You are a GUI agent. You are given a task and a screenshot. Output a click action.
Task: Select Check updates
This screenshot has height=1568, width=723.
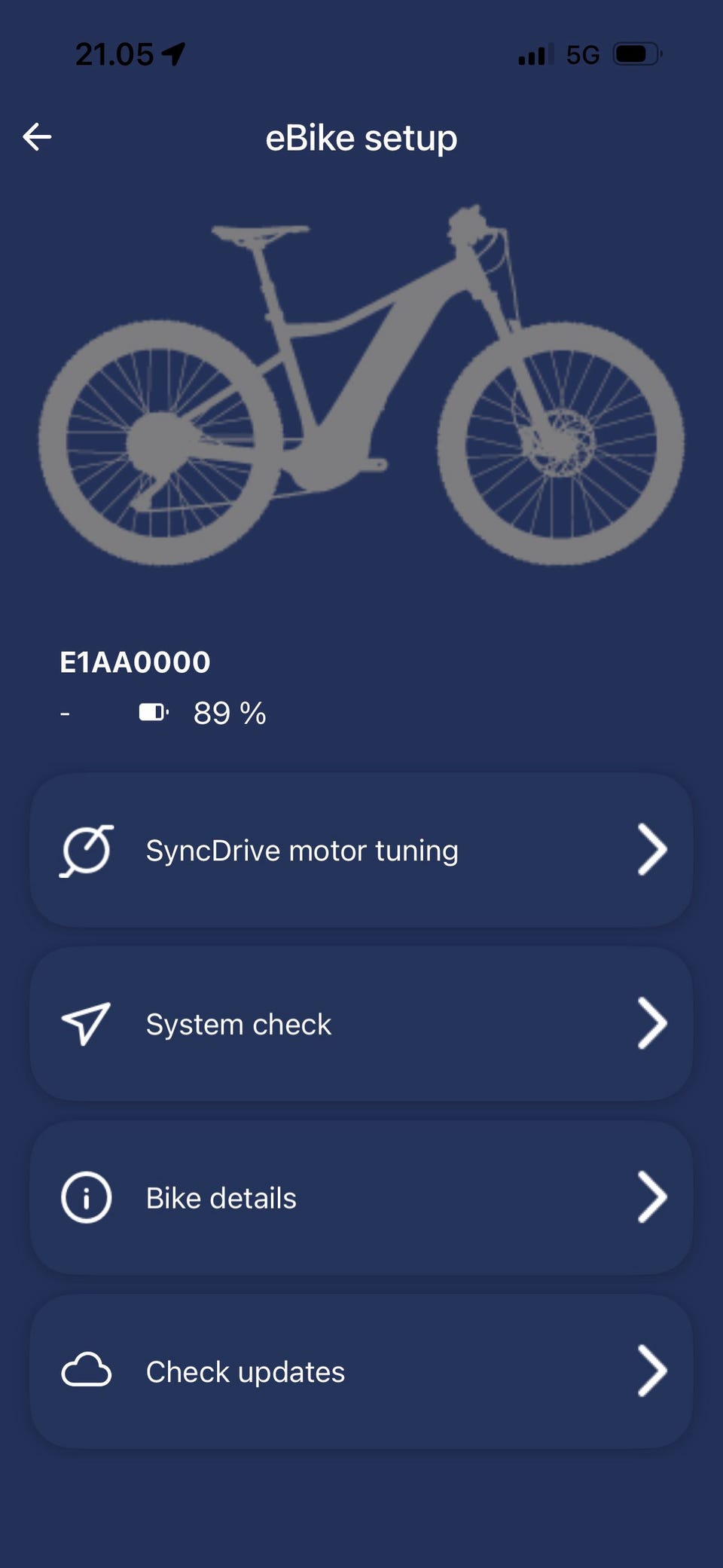click(361, 1371)
